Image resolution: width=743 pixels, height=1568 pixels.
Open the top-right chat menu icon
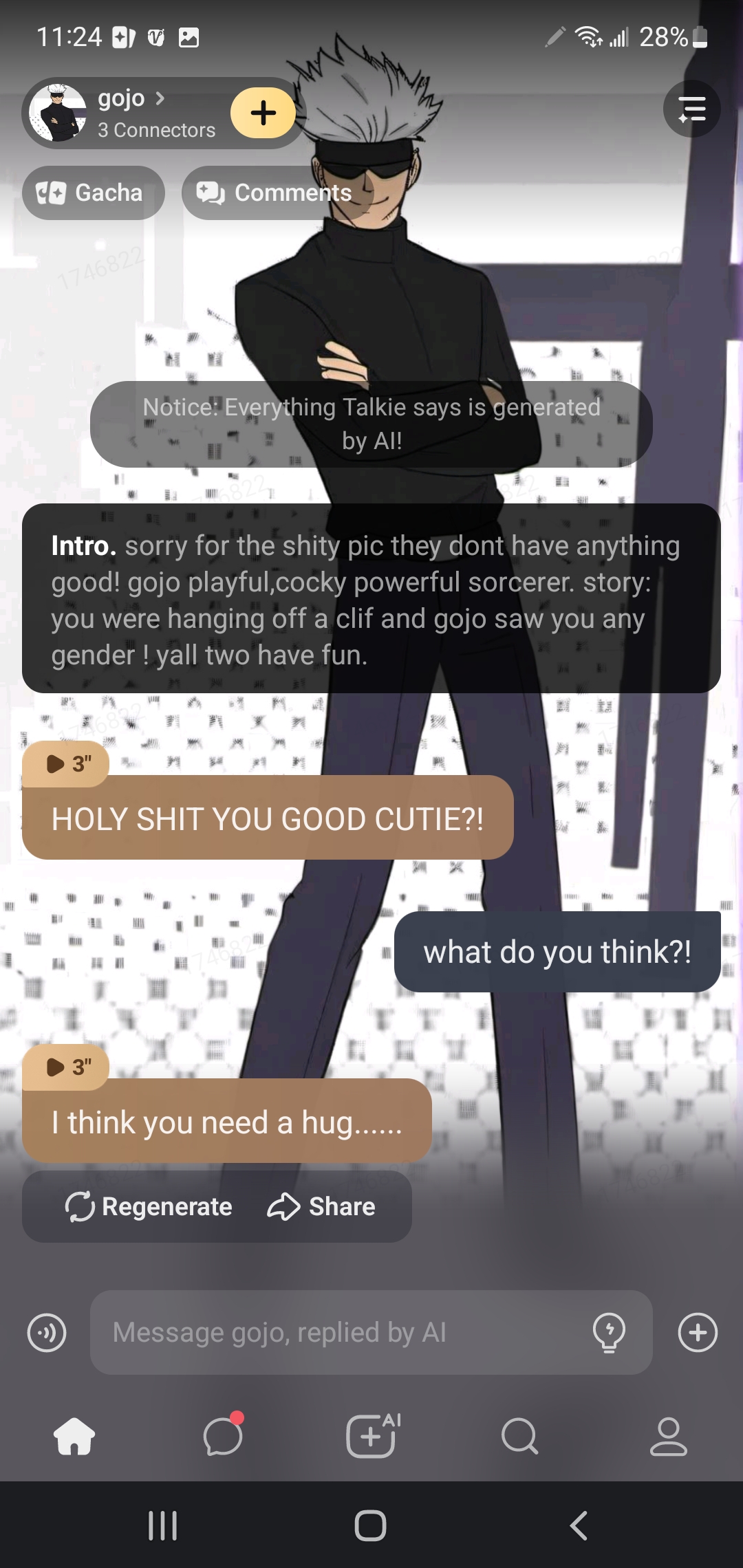click(x=691, y=109)
